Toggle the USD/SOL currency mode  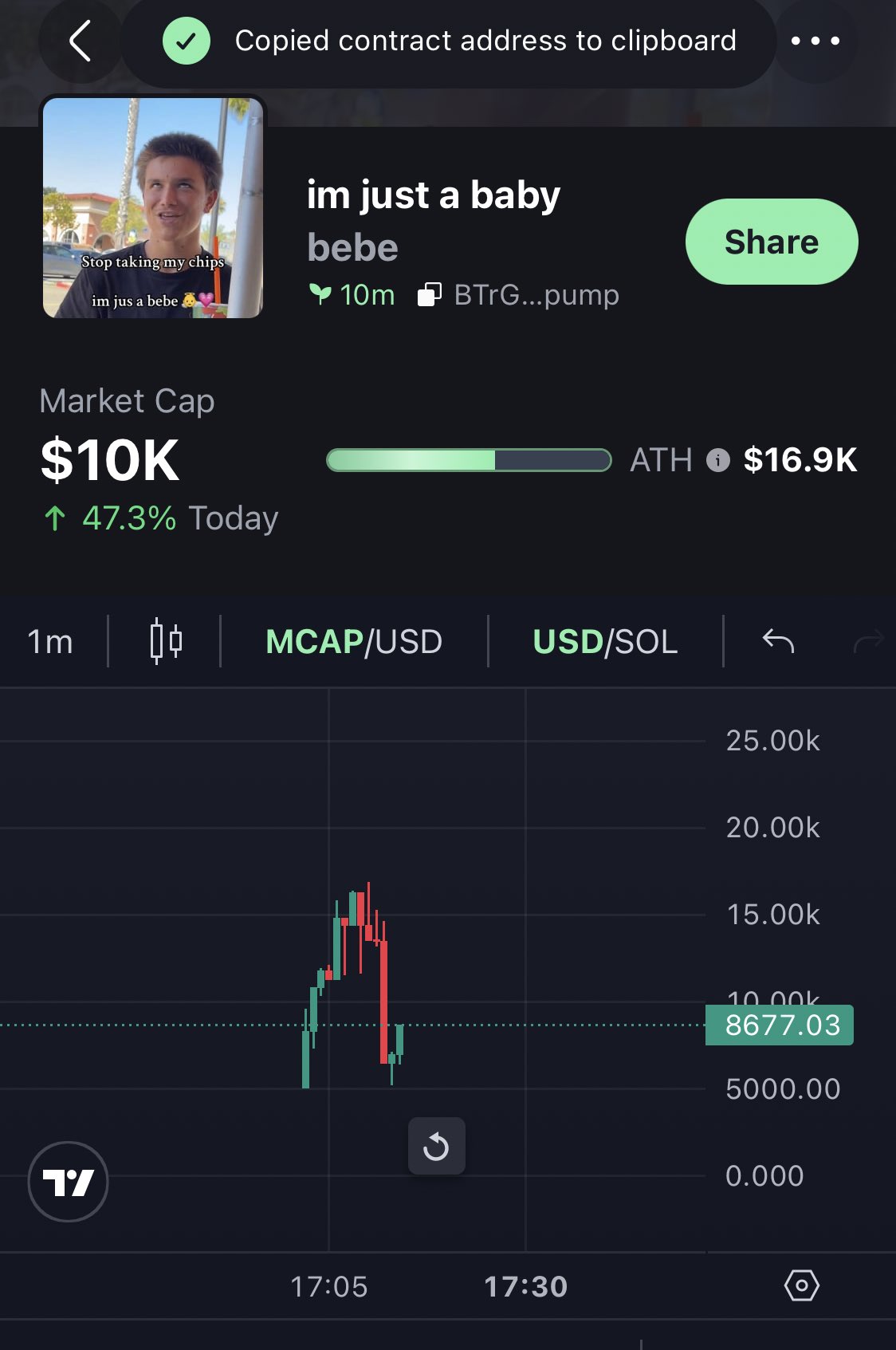(x=605, y=642)
